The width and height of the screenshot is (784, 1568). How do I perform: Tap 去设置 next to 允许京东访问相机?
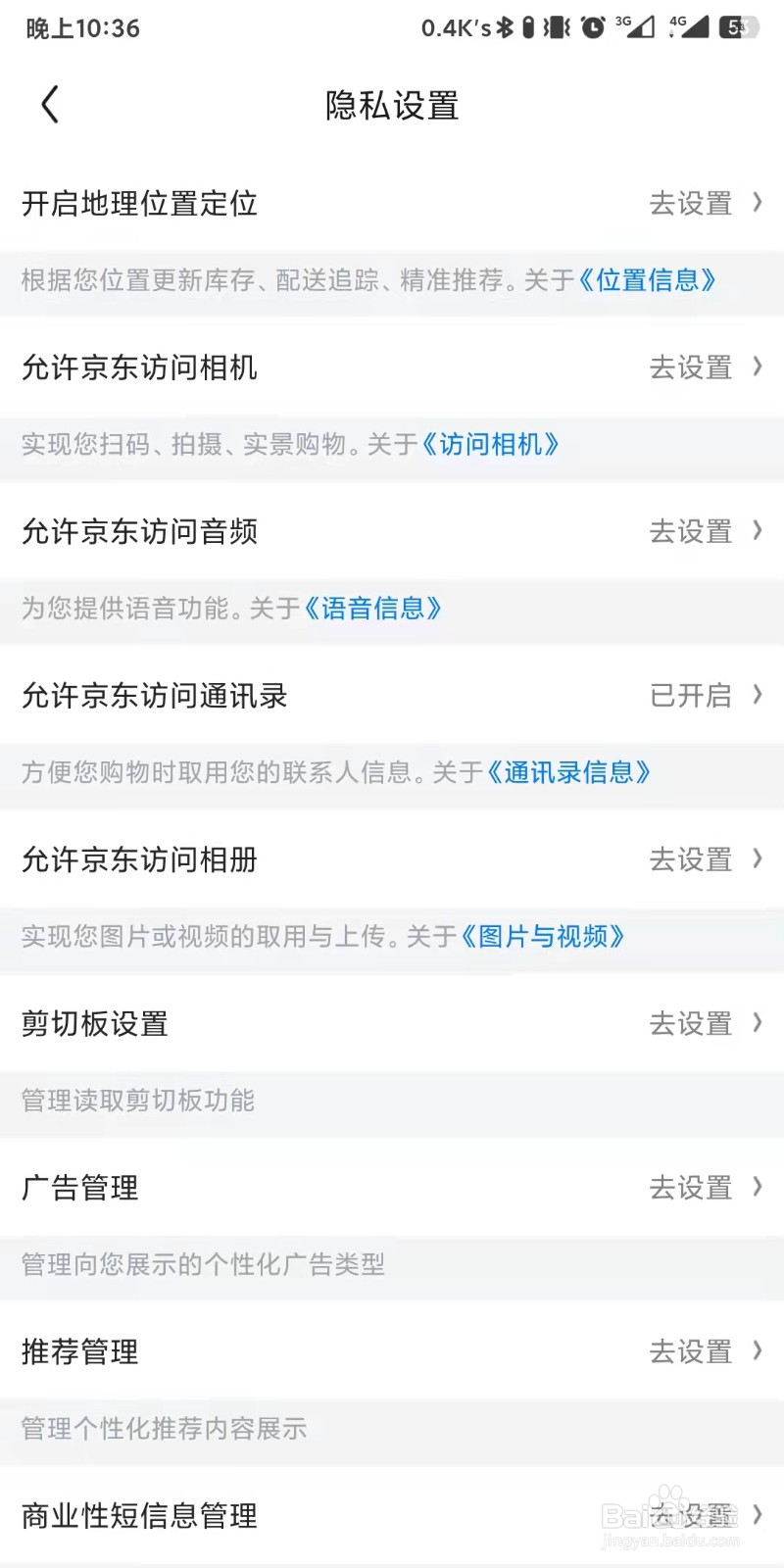[x=689, y=367]
